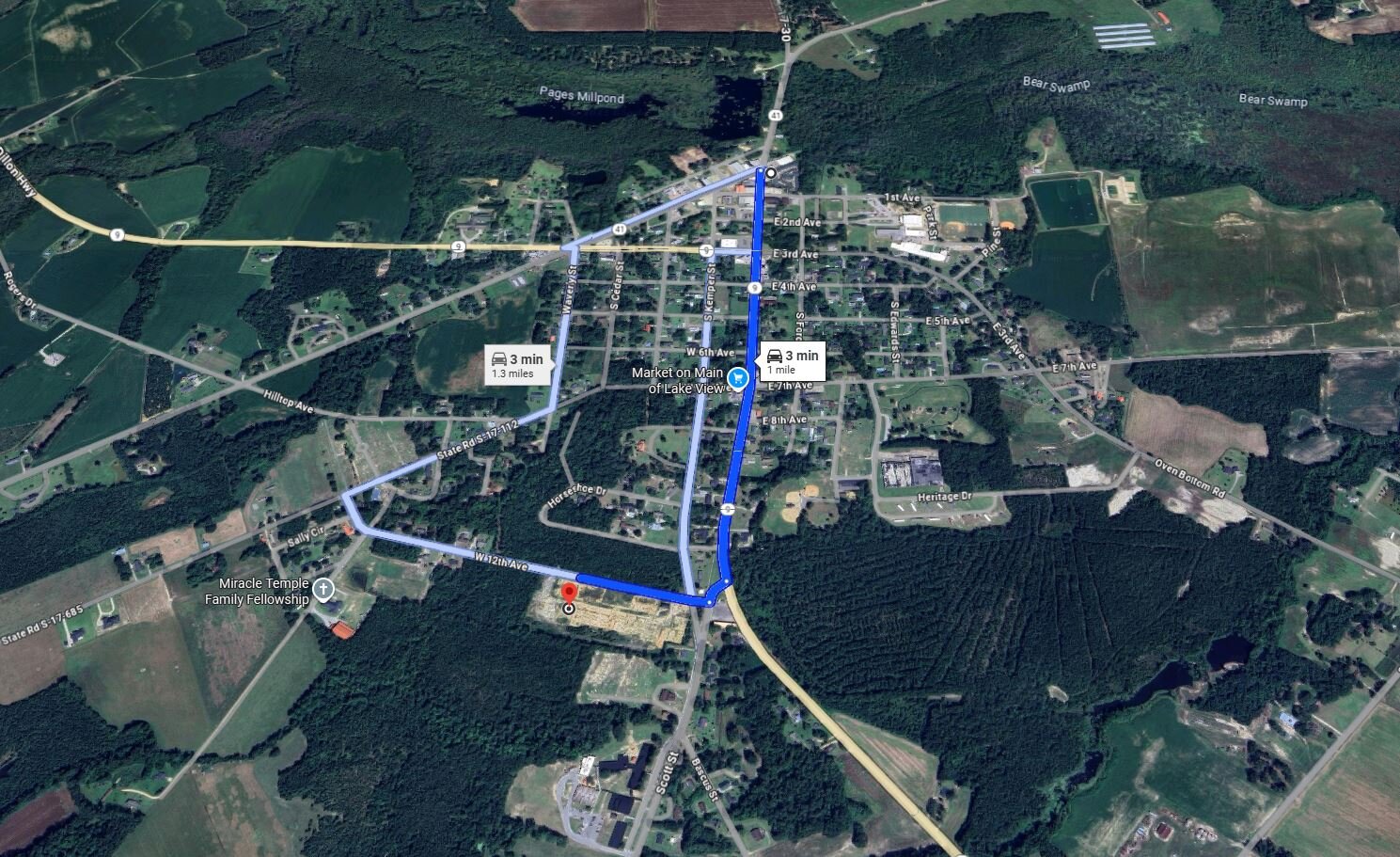
Task: Tap the 3 min 1 mile route label
Action: tap(792, 361)
